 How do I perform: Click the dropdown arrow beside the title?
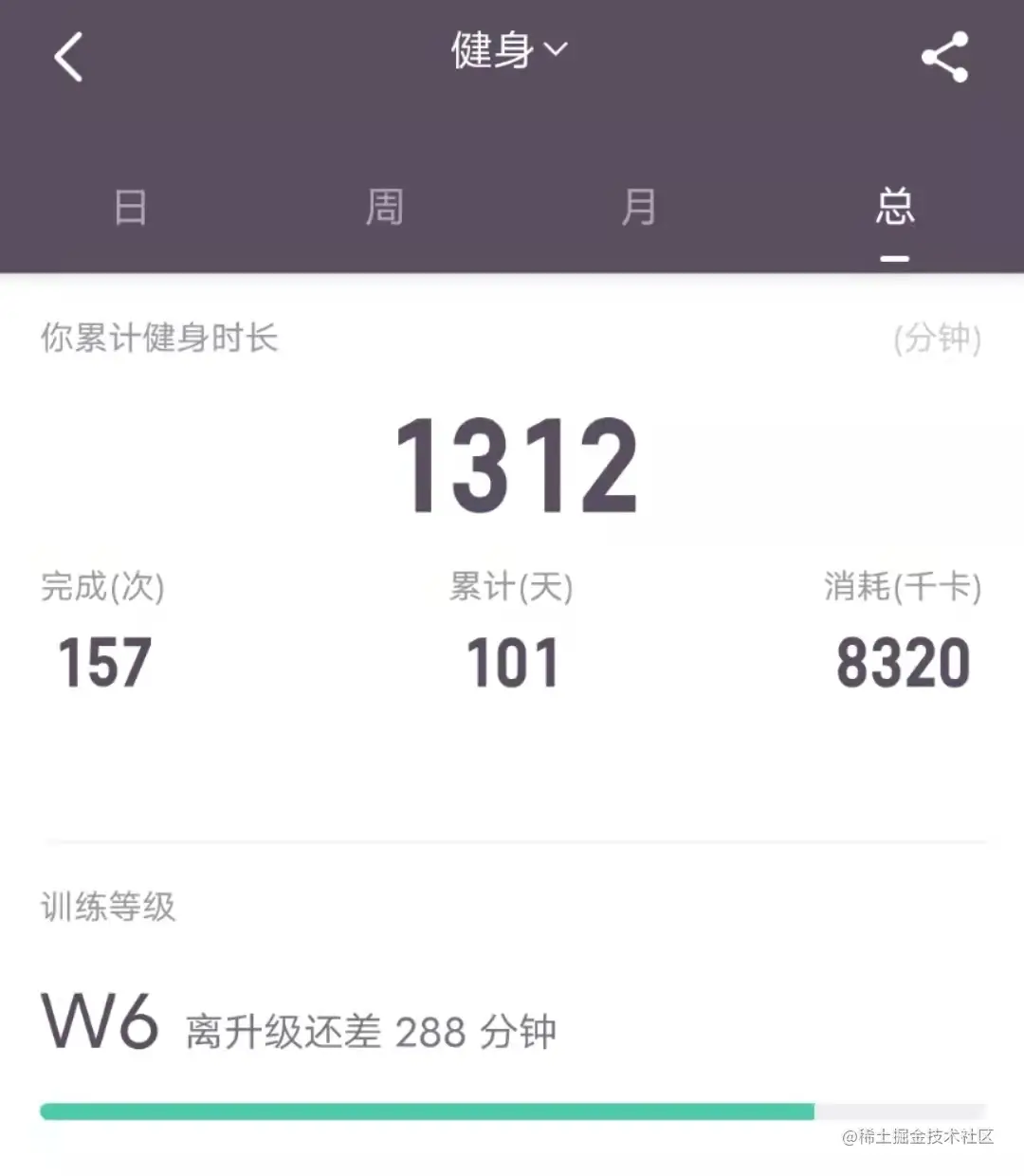point(558,52)
